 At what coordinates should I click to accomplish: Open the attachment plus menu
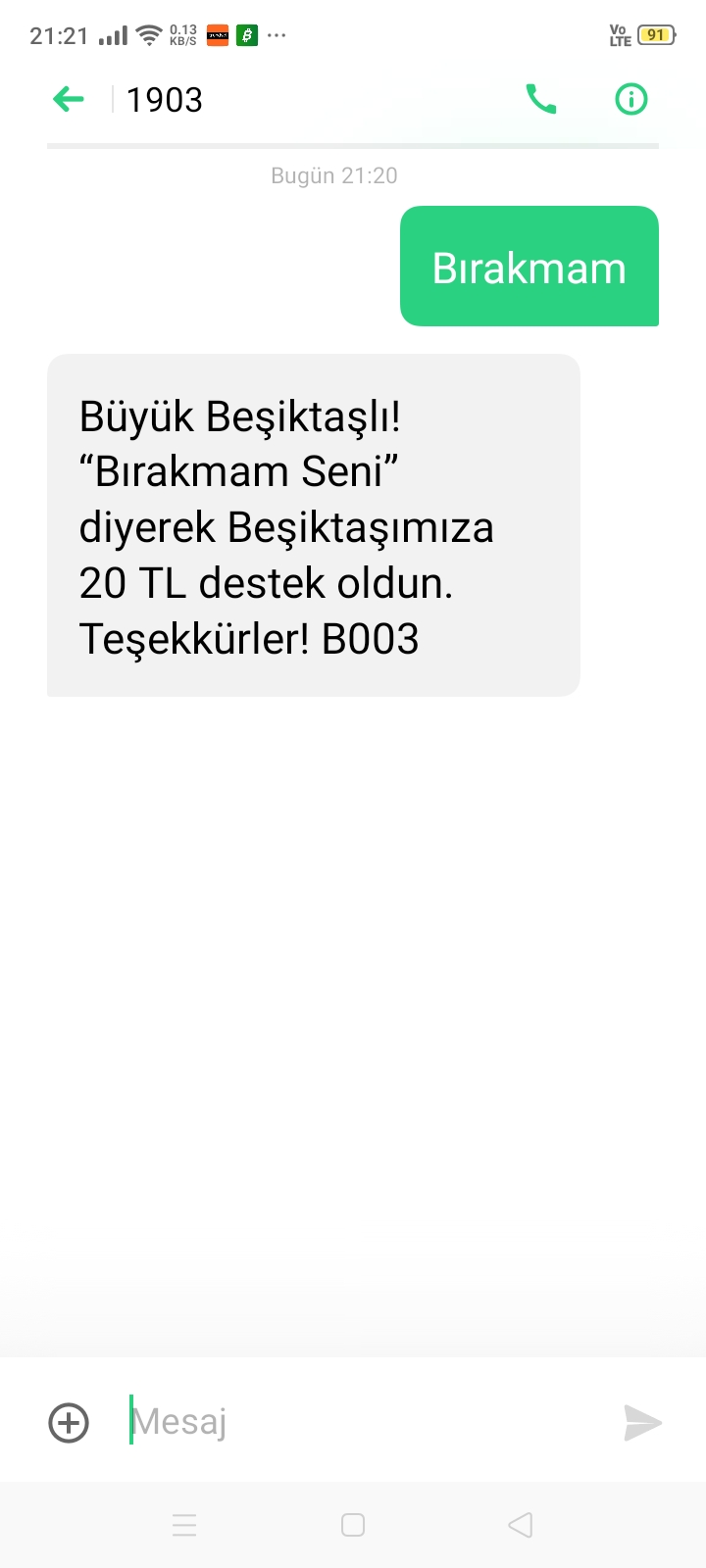pyautogui.click(x=69, y=1422)
